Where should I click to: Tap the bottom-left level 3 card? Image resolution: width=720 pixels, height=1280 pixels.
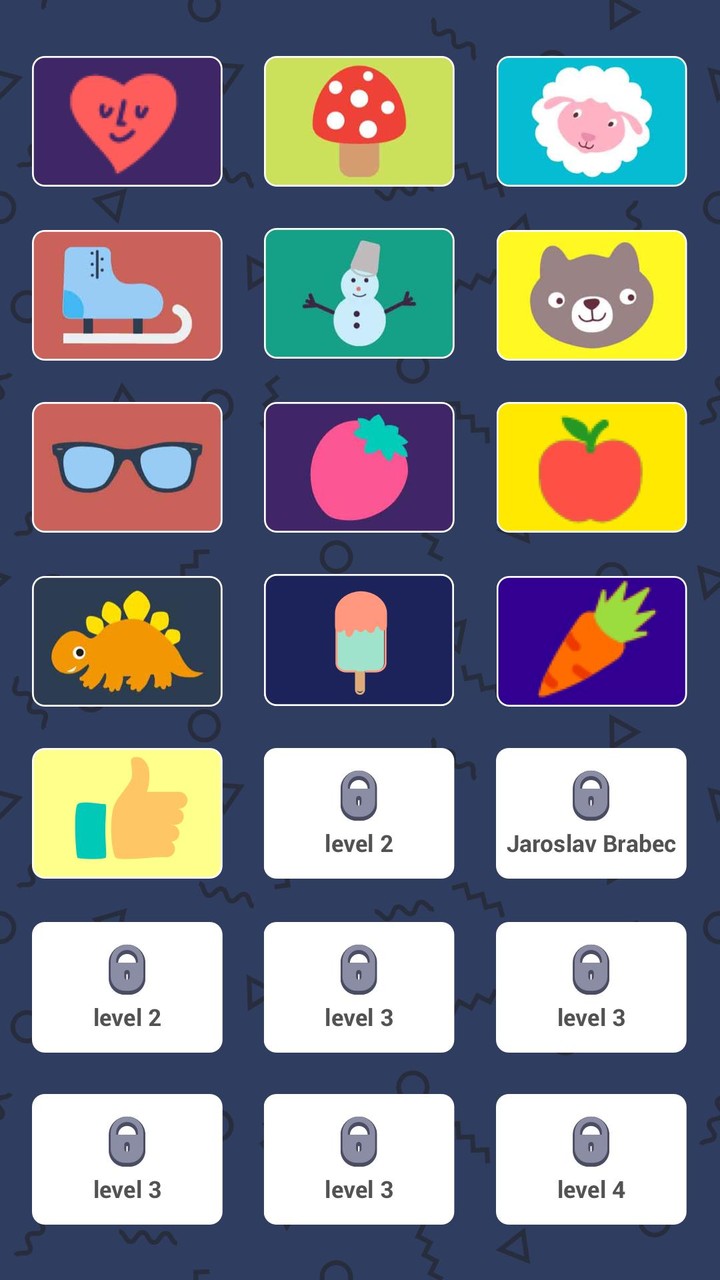point(127,1159)
